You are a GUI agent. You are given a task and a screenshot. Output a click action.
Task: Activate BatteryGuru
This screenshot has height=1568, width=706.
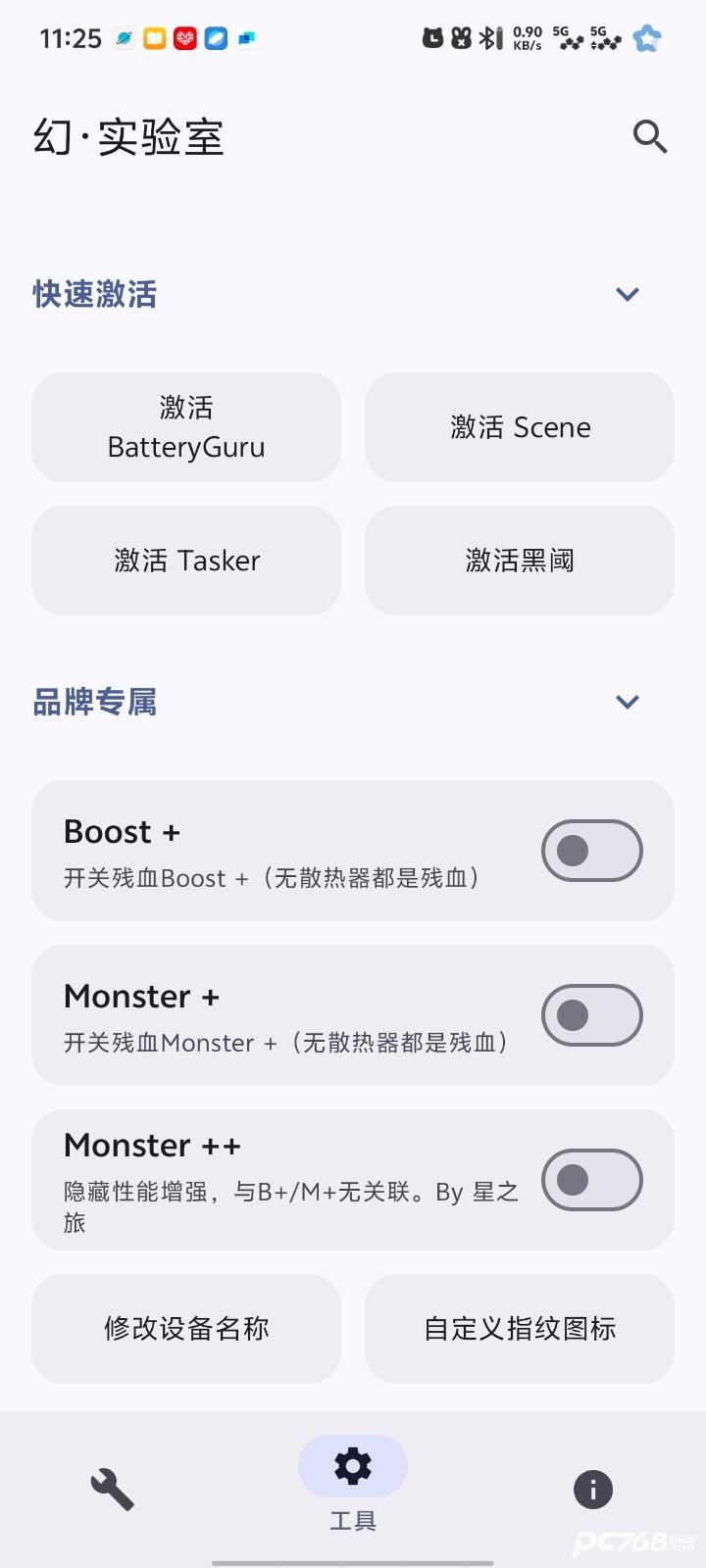(186, 427)
